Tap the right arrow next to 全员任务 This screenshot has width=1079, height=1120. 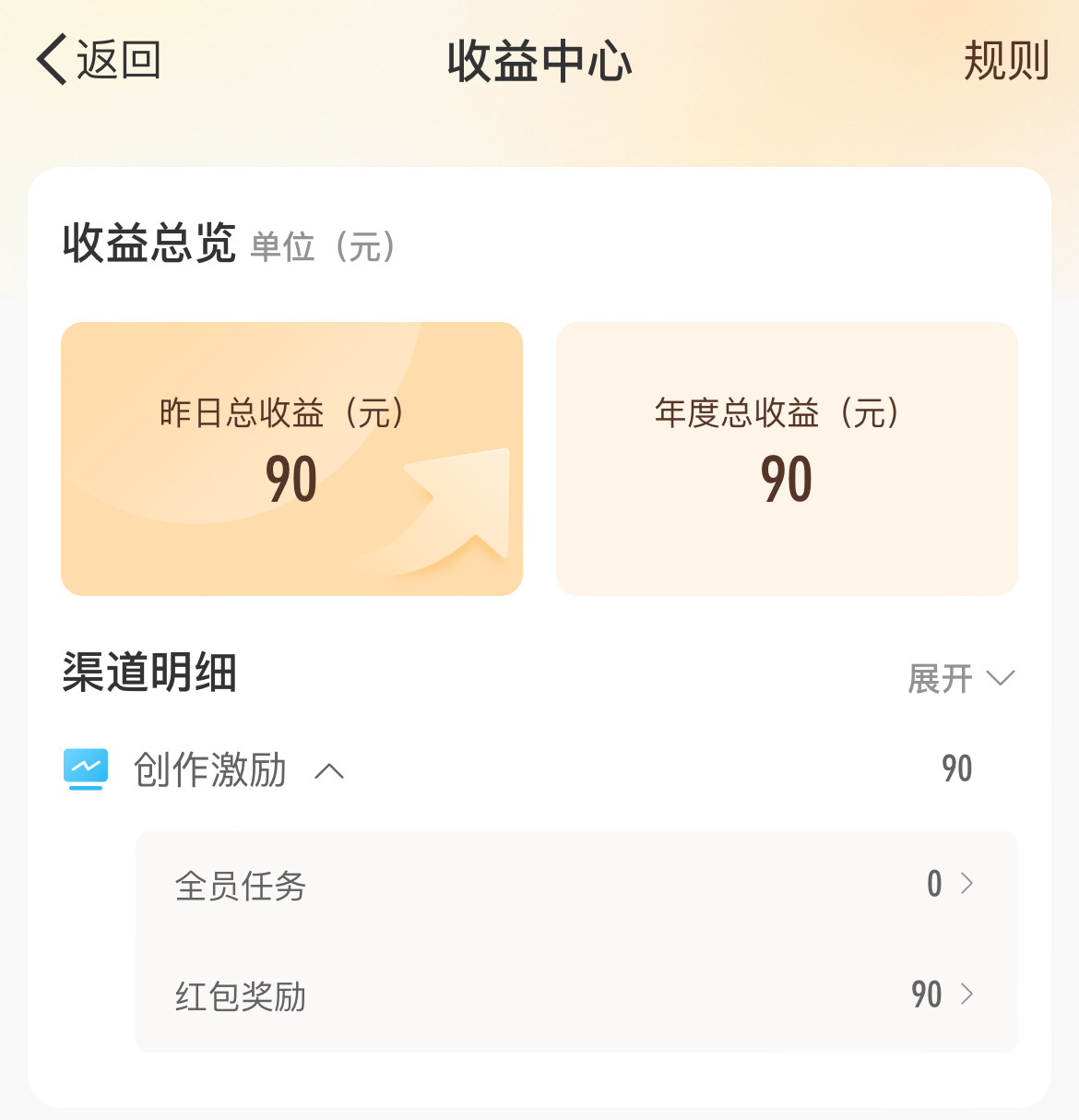[967, 885]
